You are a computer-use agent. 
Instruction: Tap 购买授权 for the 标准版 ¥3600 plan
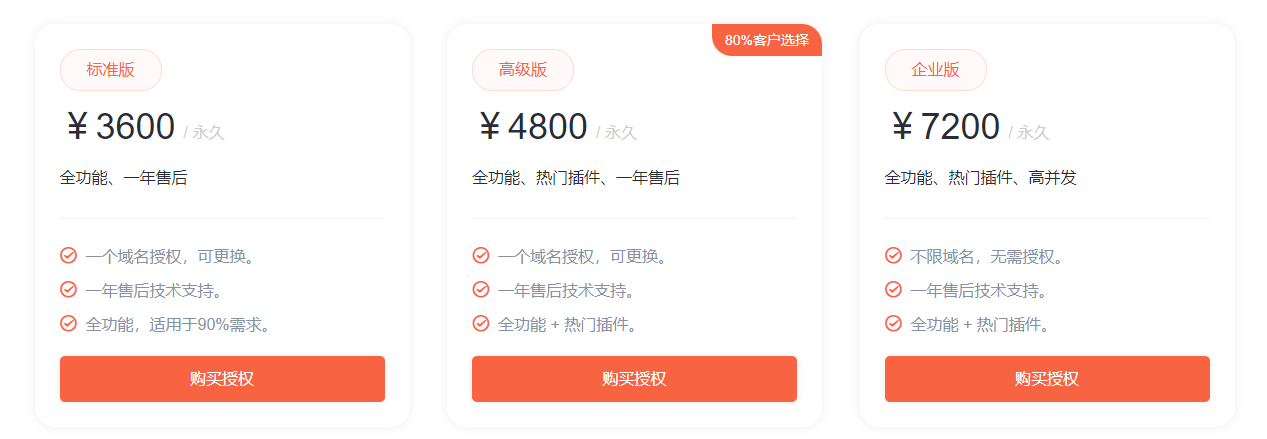point(222,379)
